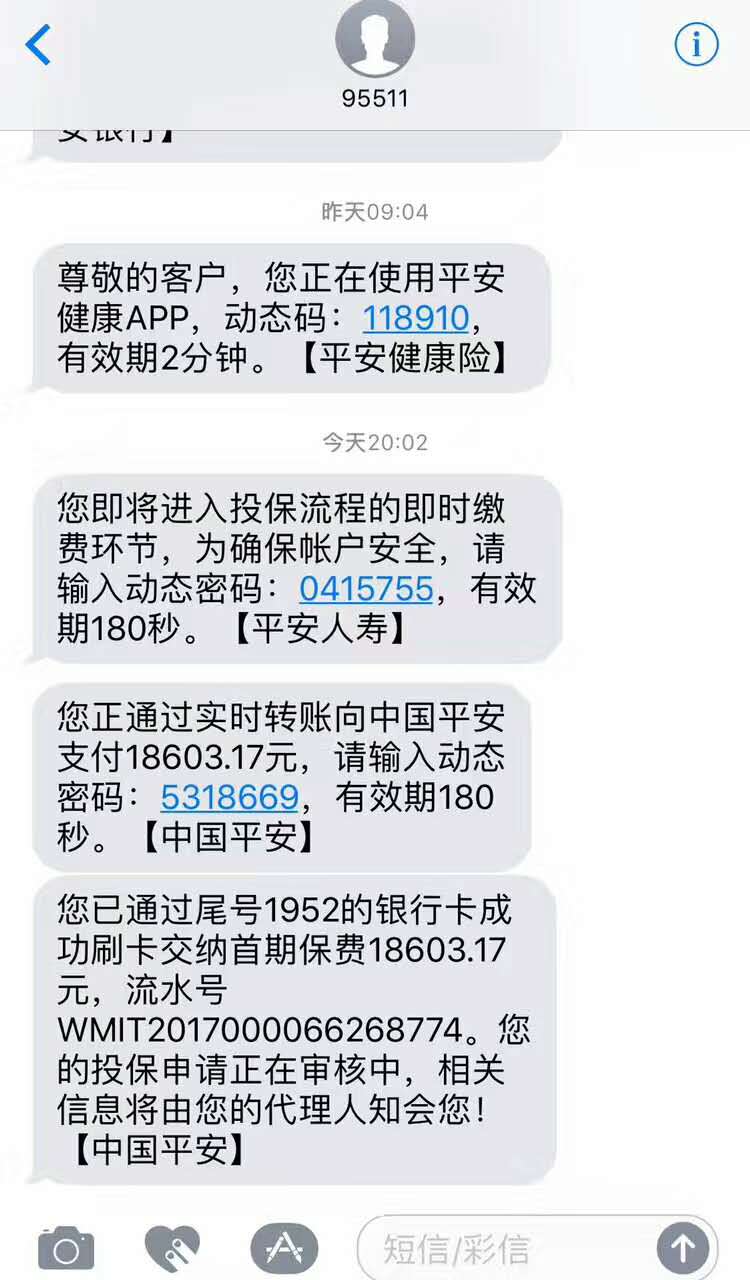Image resolution: width=750 pixels, height=1280 pixels.
Task: Tap the linked dynamic password 5318669
Action: pos(229,797)
